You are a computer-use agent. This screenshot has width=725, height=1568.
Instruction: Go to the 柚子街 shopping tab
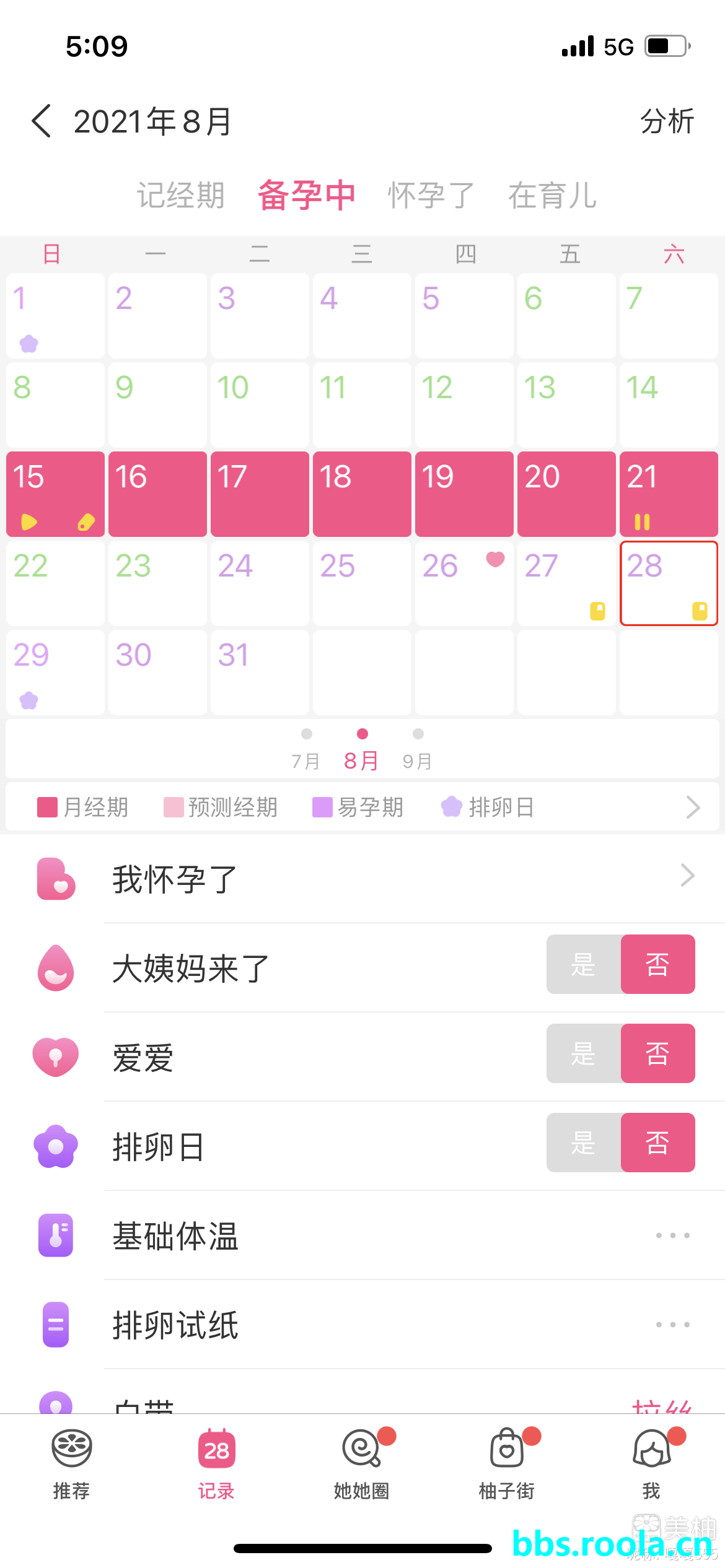point(507,1465)
